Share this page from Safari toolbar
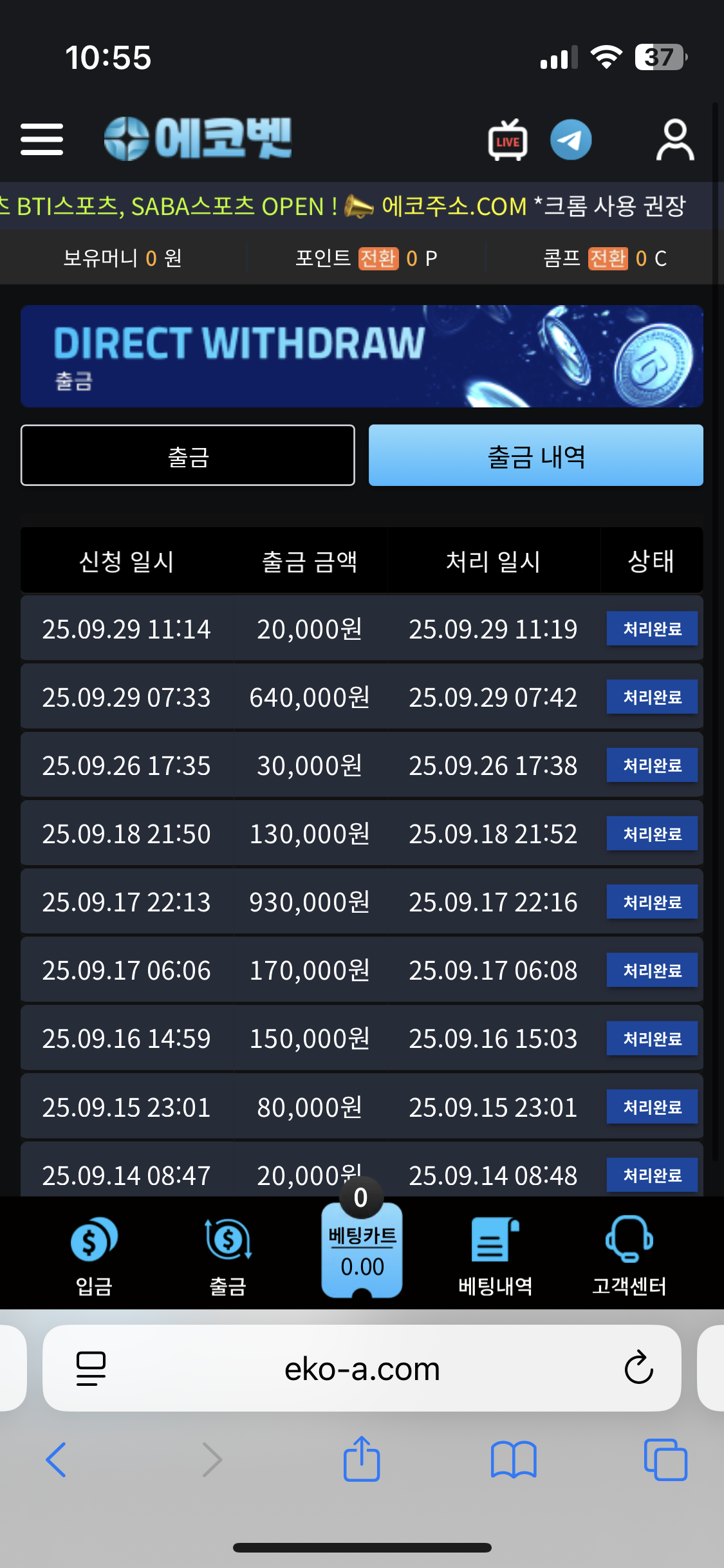 click(x=362, y=1459)
